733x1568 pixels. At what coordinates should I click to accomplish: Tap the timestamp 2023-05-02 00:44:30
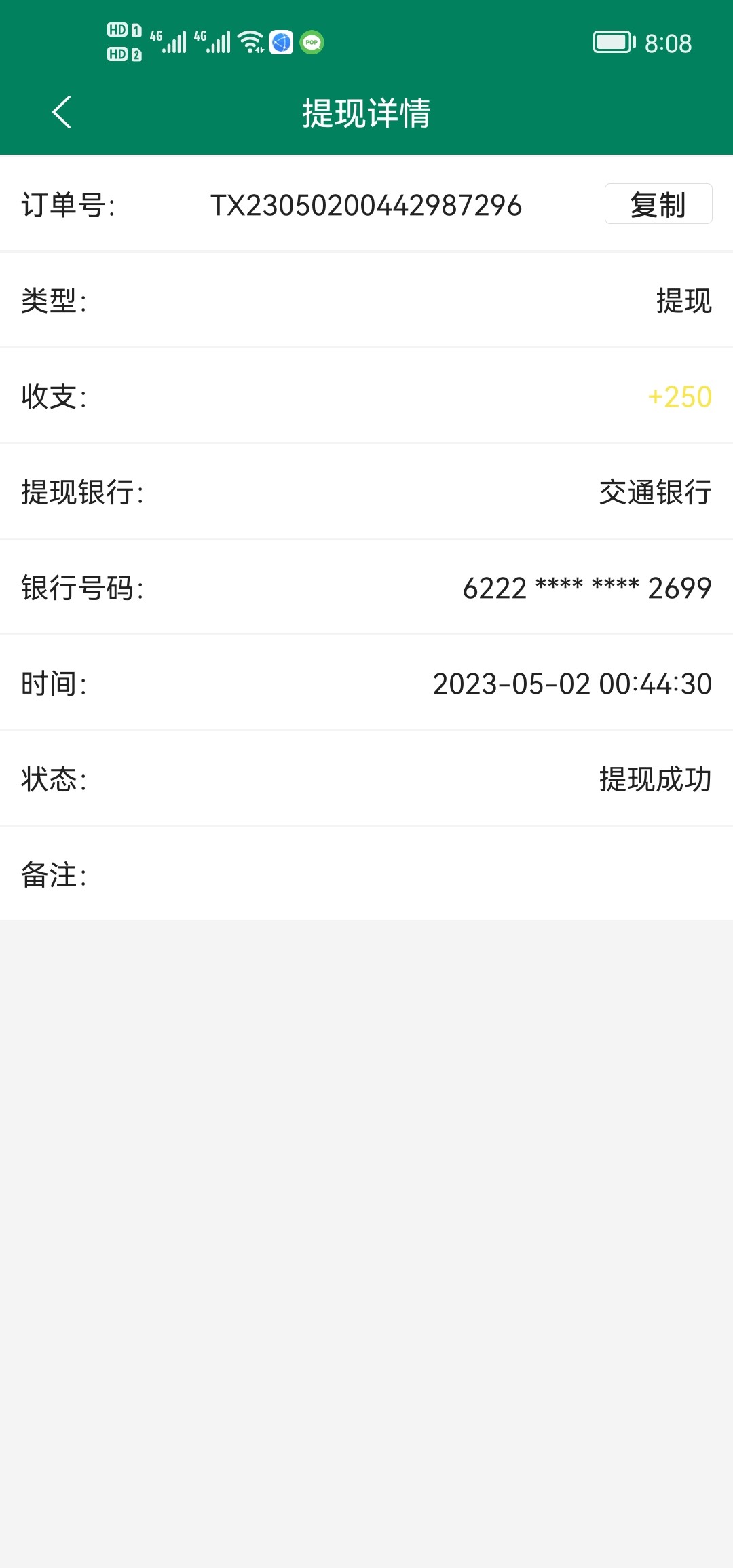click(572, 684)
